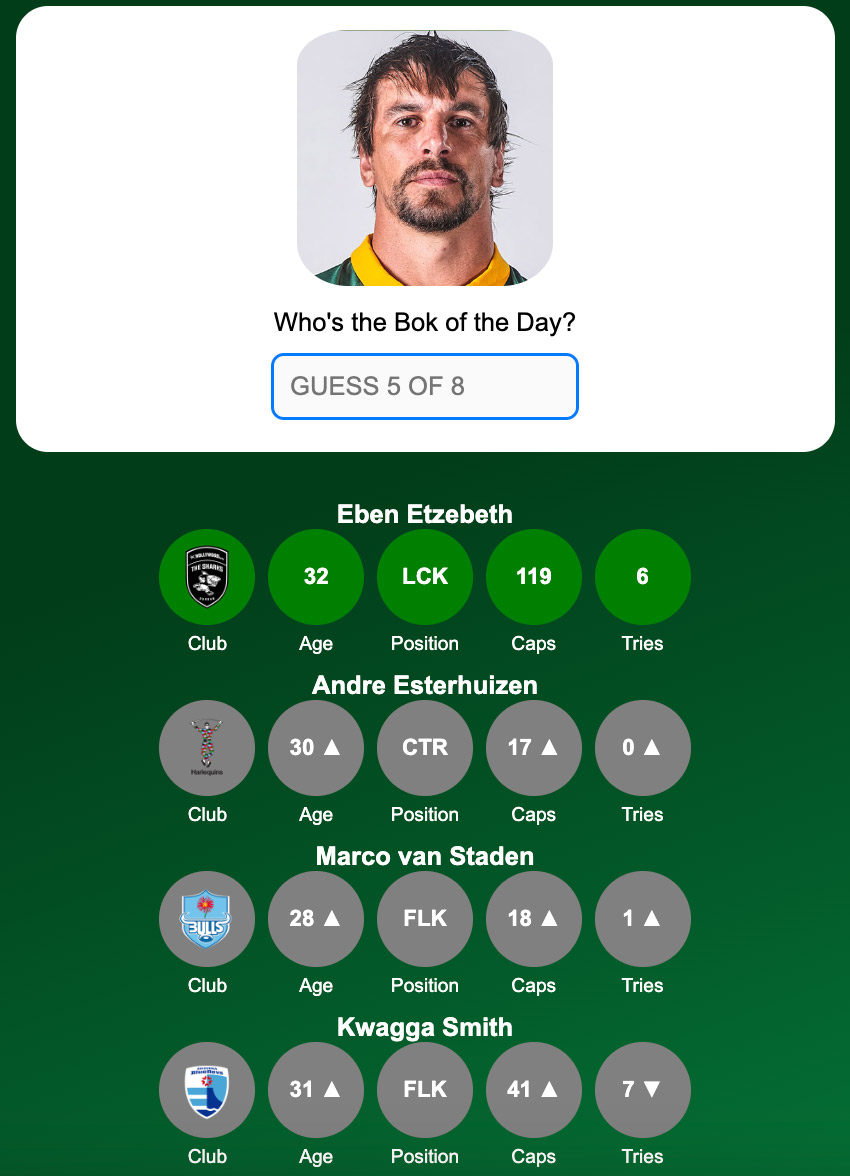This screenshot has width=850, height=1176.
Task: Click Kwagga Smith's club badge
Action: point(207,1090)
